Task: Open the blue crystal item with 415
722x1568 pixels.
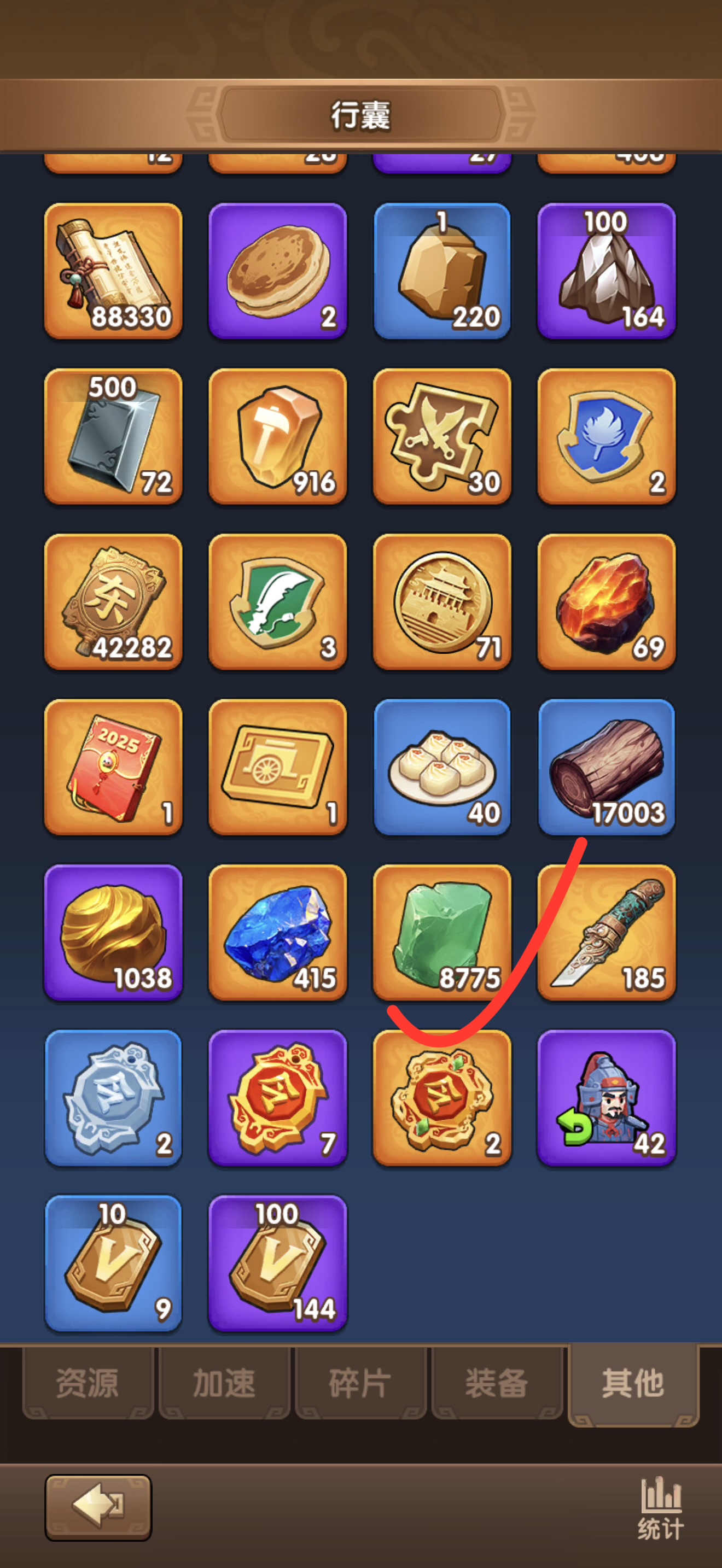Action: pos(278,932)
